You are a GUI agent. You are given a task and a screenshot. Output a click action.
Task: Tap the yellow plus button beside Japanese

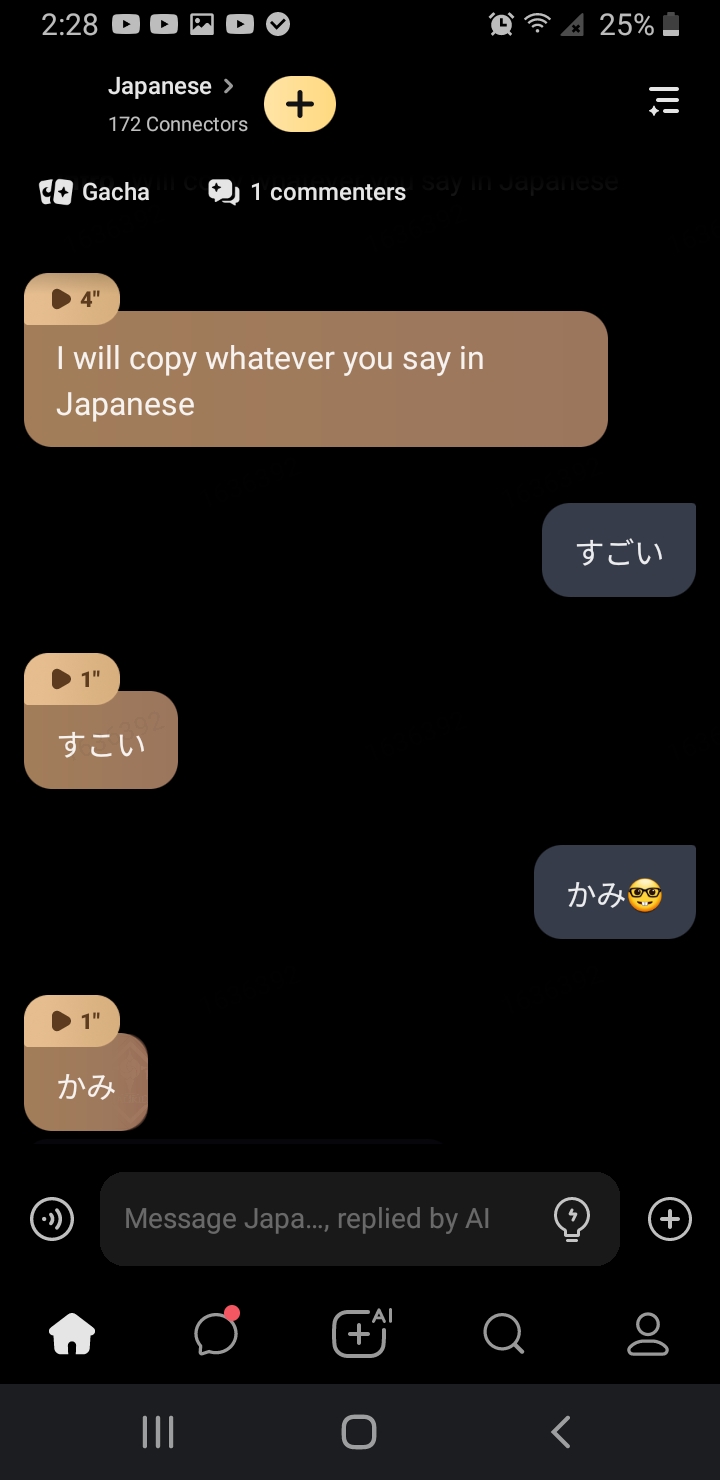(300, 104)
